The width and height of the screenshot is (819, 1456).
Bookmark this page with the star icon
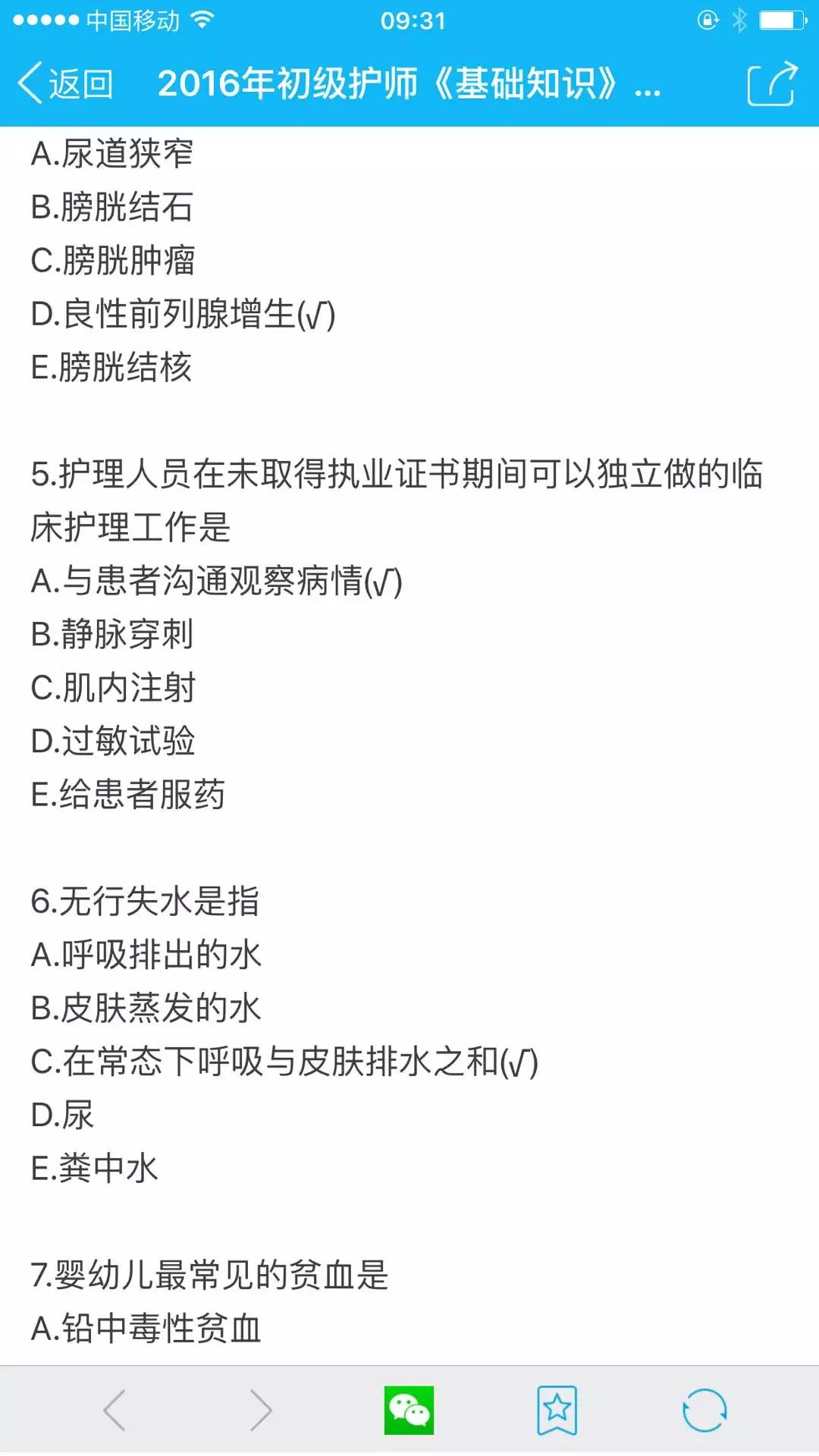click(557, 1410)
